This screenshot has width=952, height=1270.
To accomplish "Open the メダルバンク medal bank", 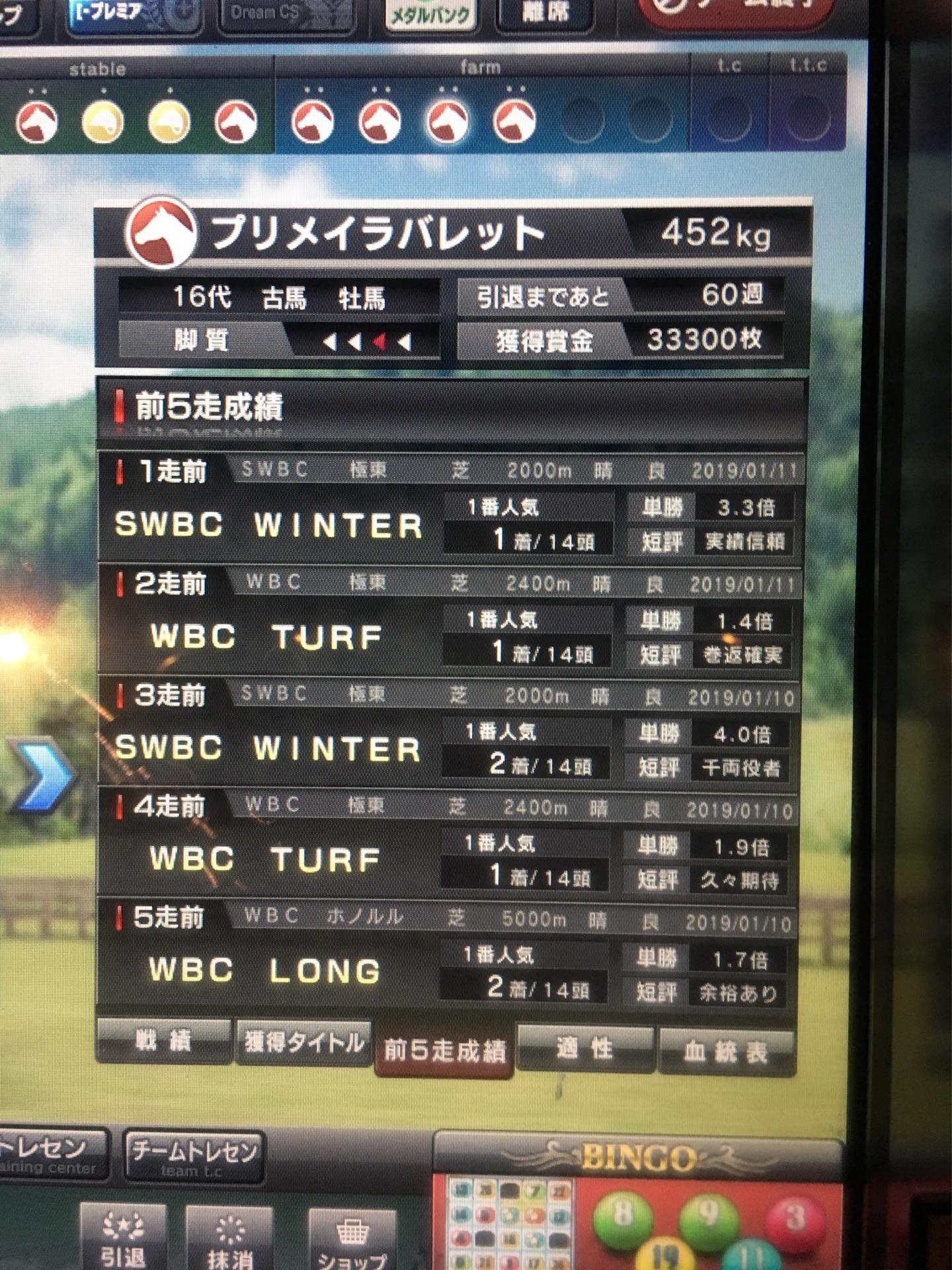I will 430,15.
